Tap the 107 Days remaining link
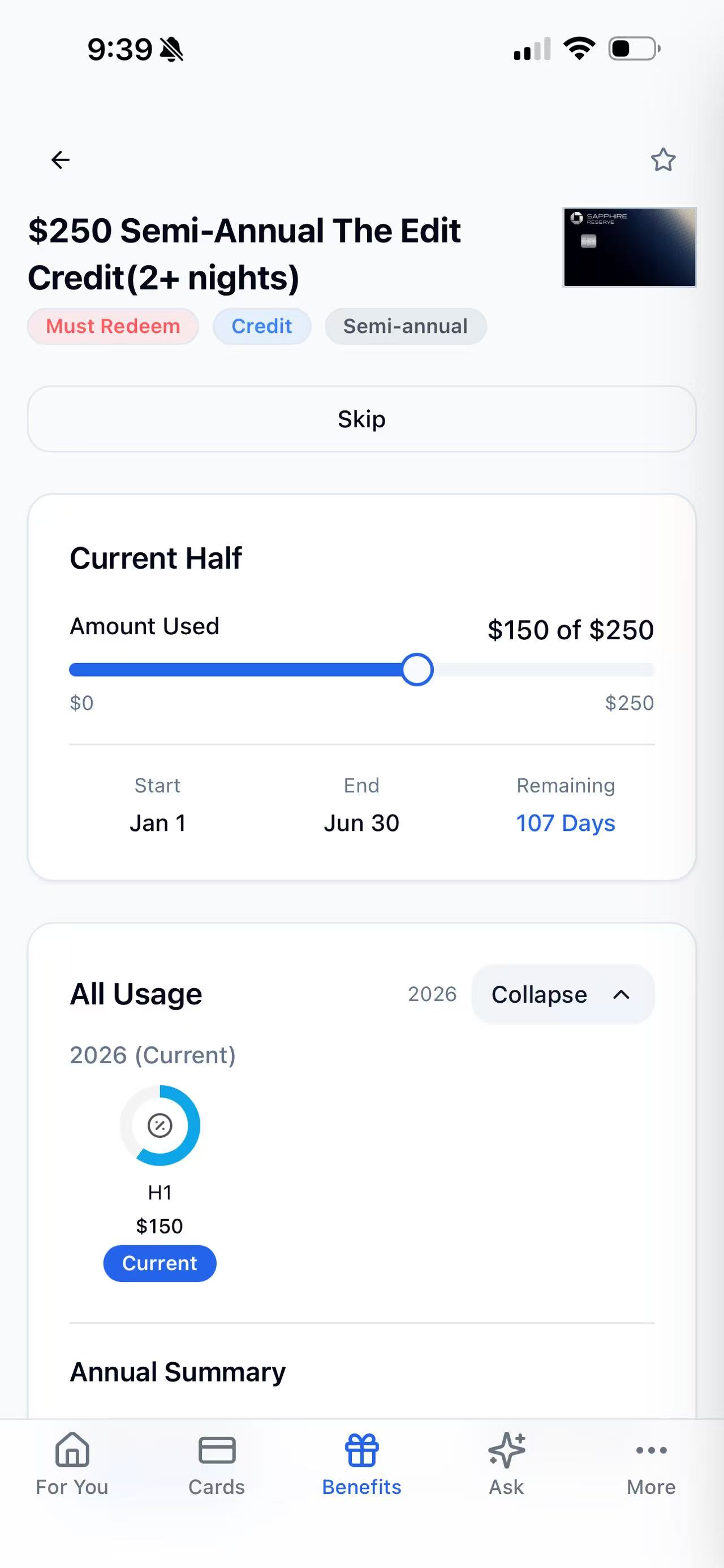This screenshot has height=1568, width=724. coord(564,822)
